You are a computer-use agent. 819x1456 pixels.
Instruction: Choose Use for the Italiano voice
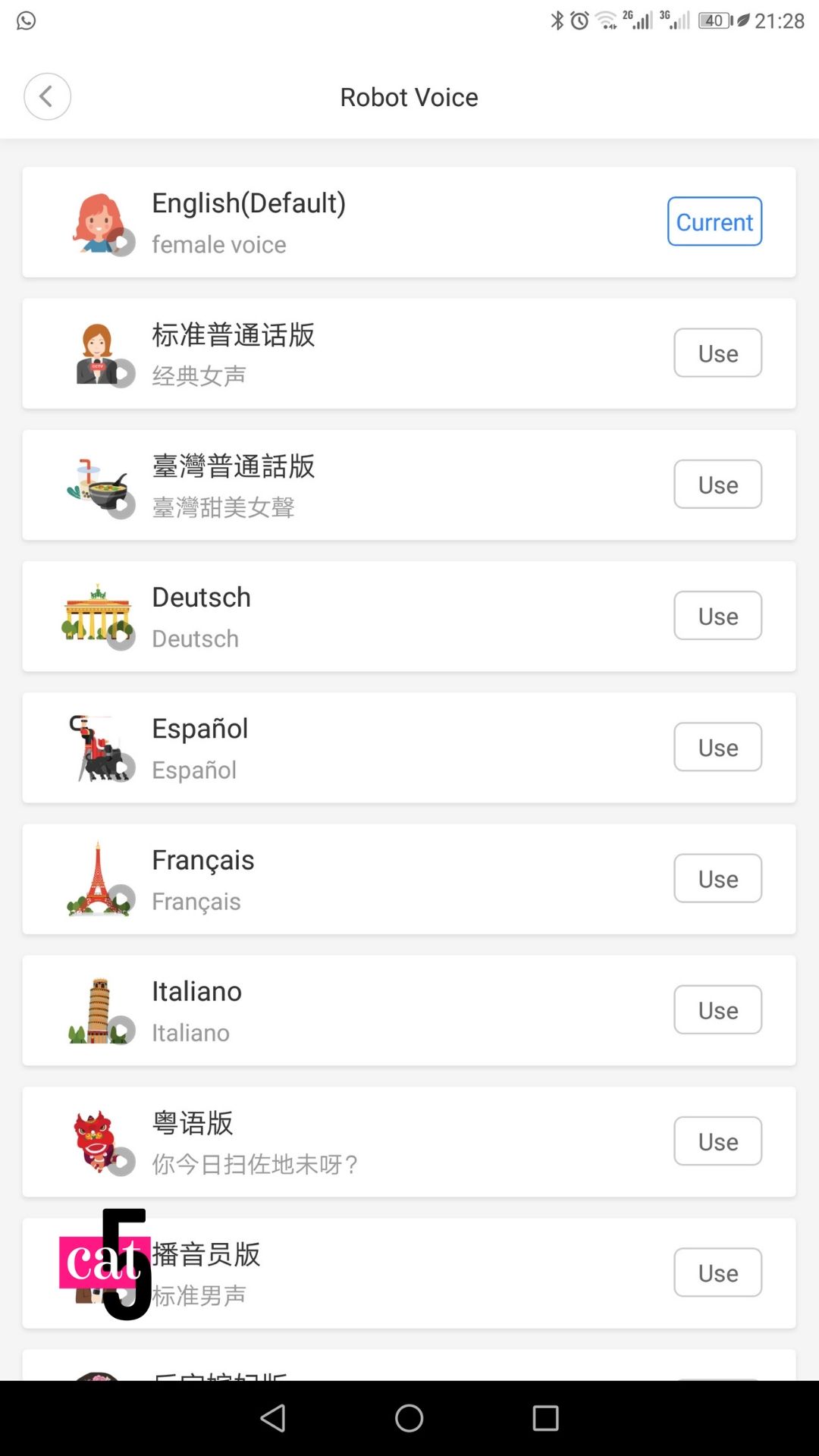pos(717,1009)
